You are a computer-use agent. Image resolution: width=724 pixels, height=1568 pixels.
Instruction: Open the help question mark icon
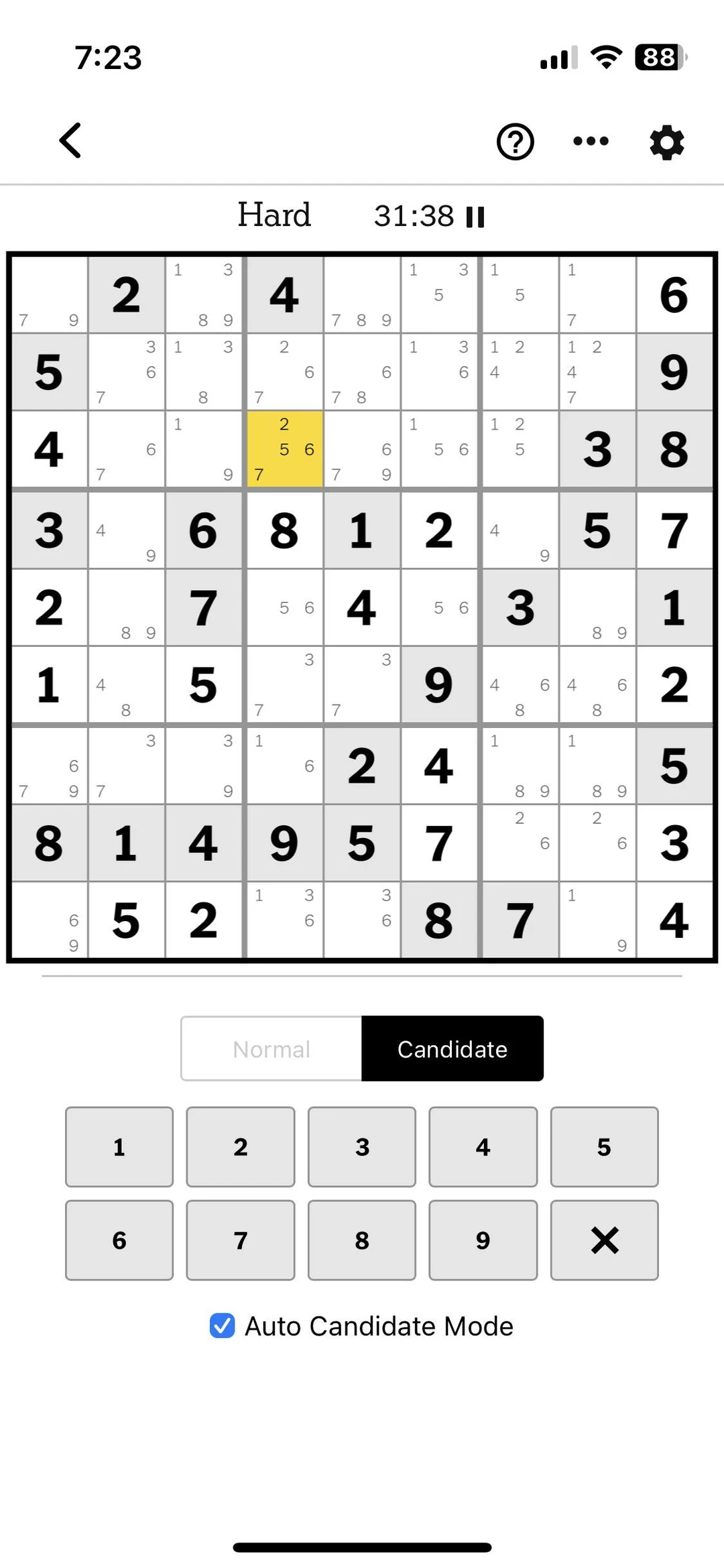point(514,141)
